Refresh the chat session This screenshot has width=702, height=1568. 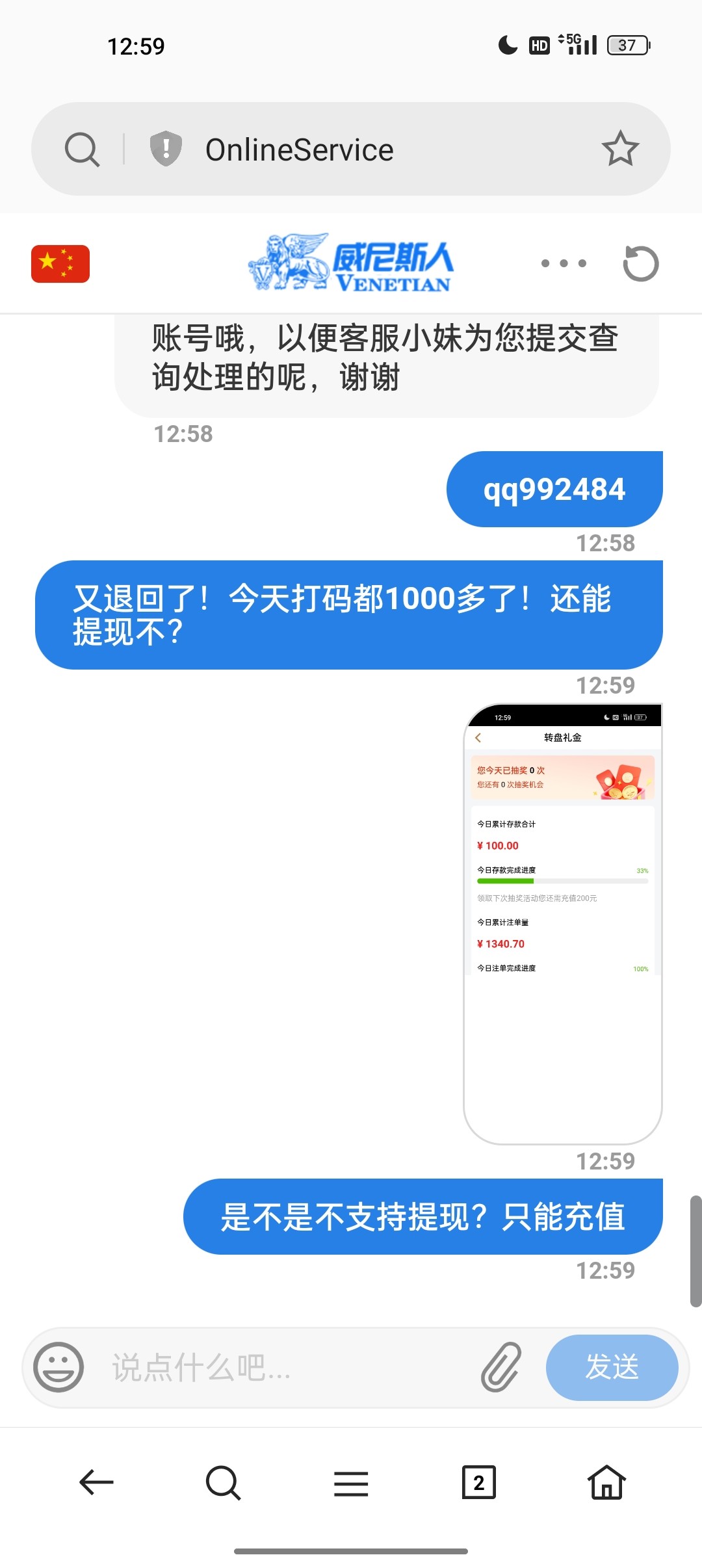pyautogui.click(x=641, y=263)
